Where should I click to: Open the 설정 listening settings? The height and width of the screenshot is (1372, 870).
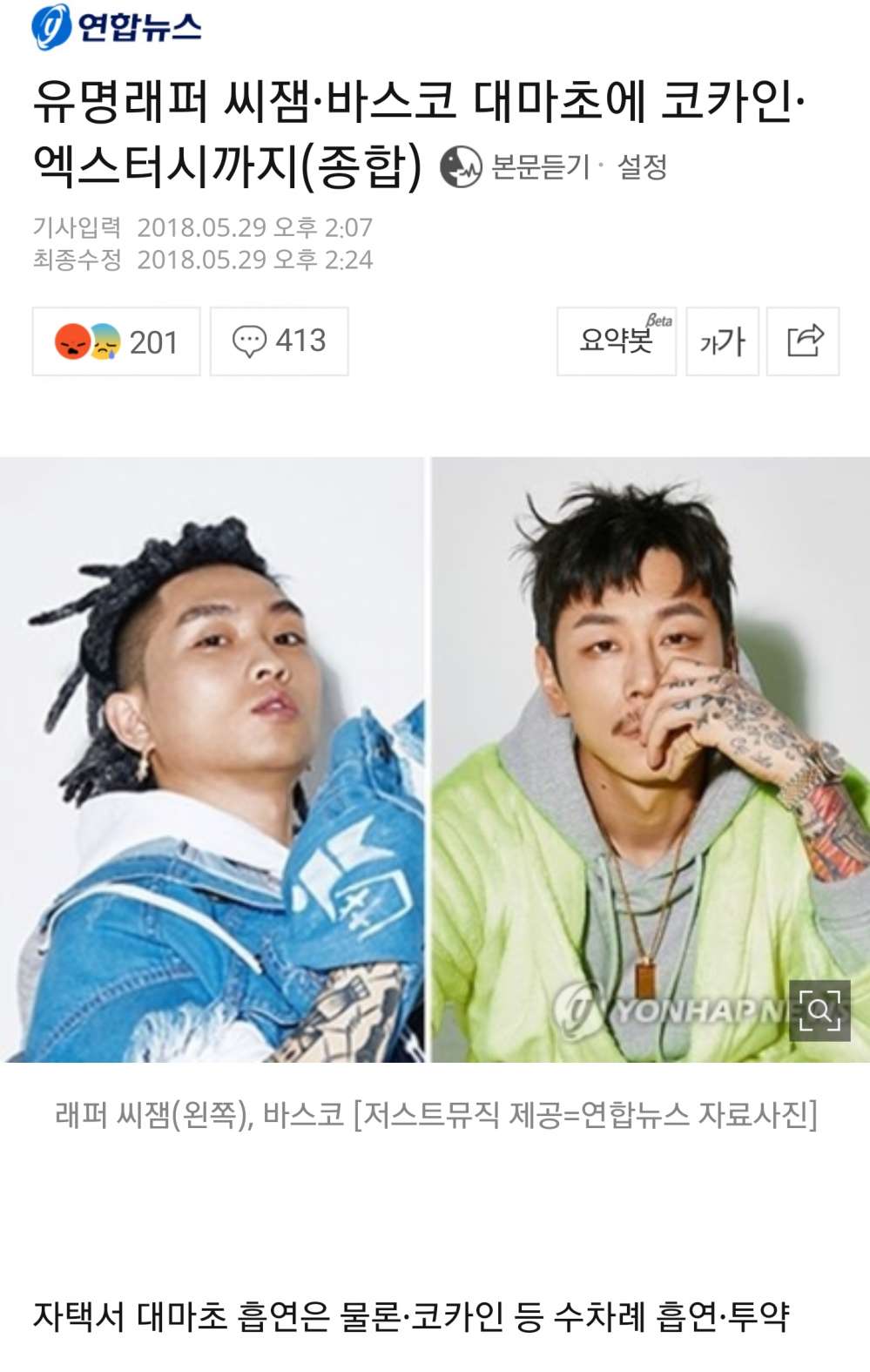pos(642,166)
